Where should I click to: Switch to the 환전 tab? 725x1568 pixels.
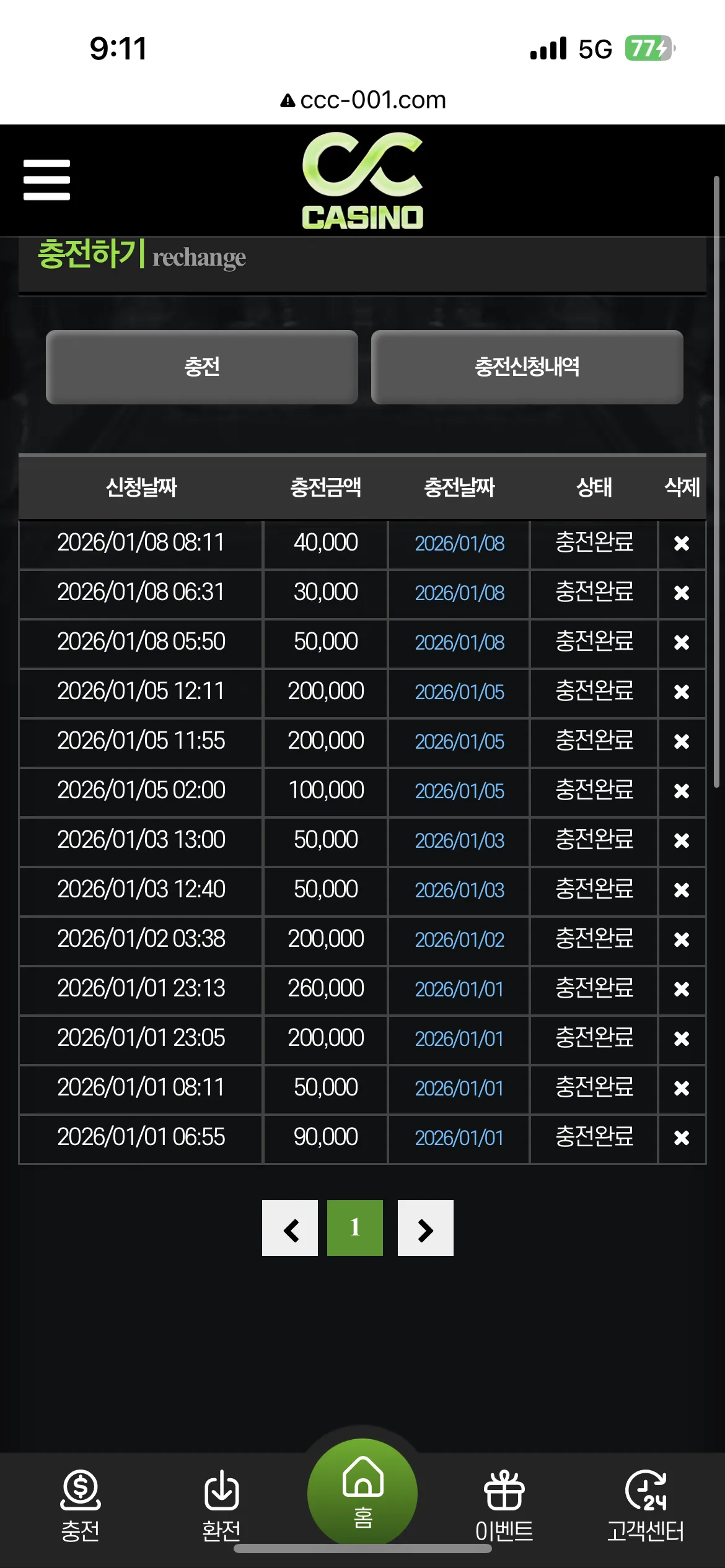click(221, 1506)
